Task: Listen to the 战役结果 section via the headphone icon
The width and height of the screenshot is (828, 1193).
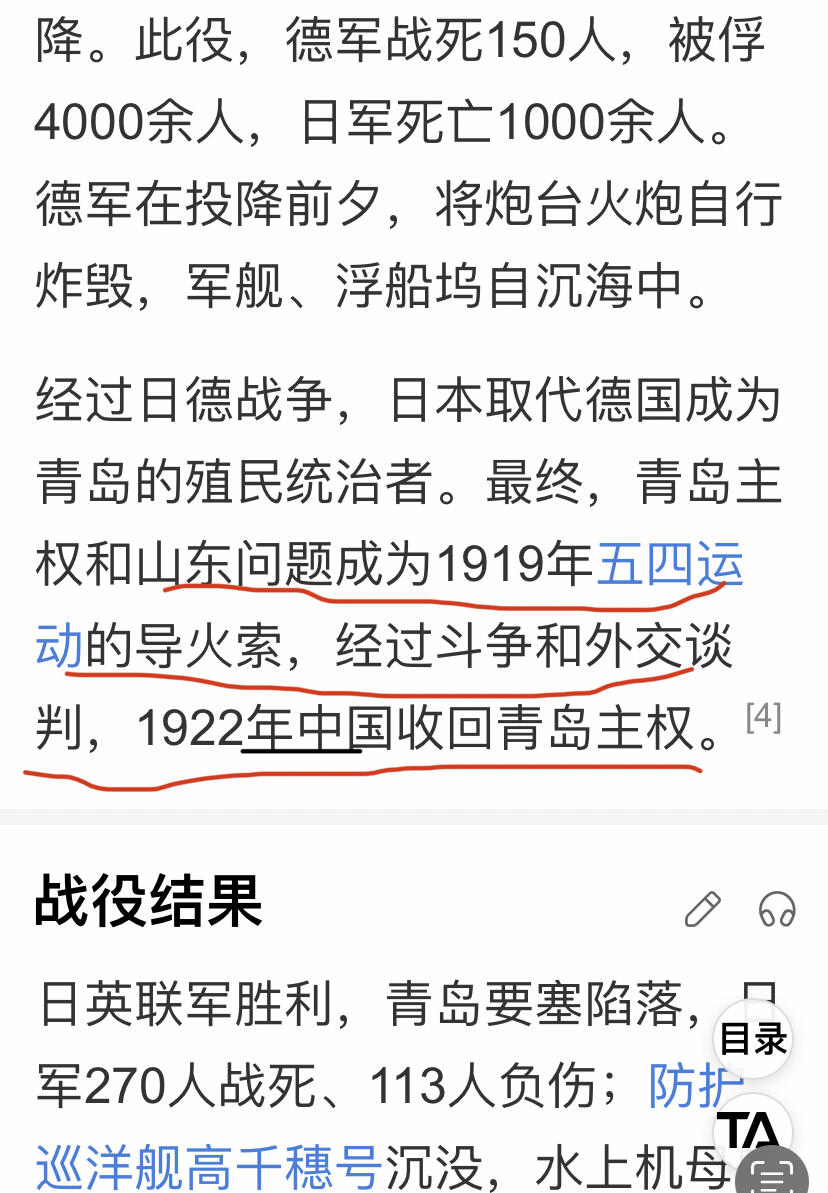Action: (777, 909)
